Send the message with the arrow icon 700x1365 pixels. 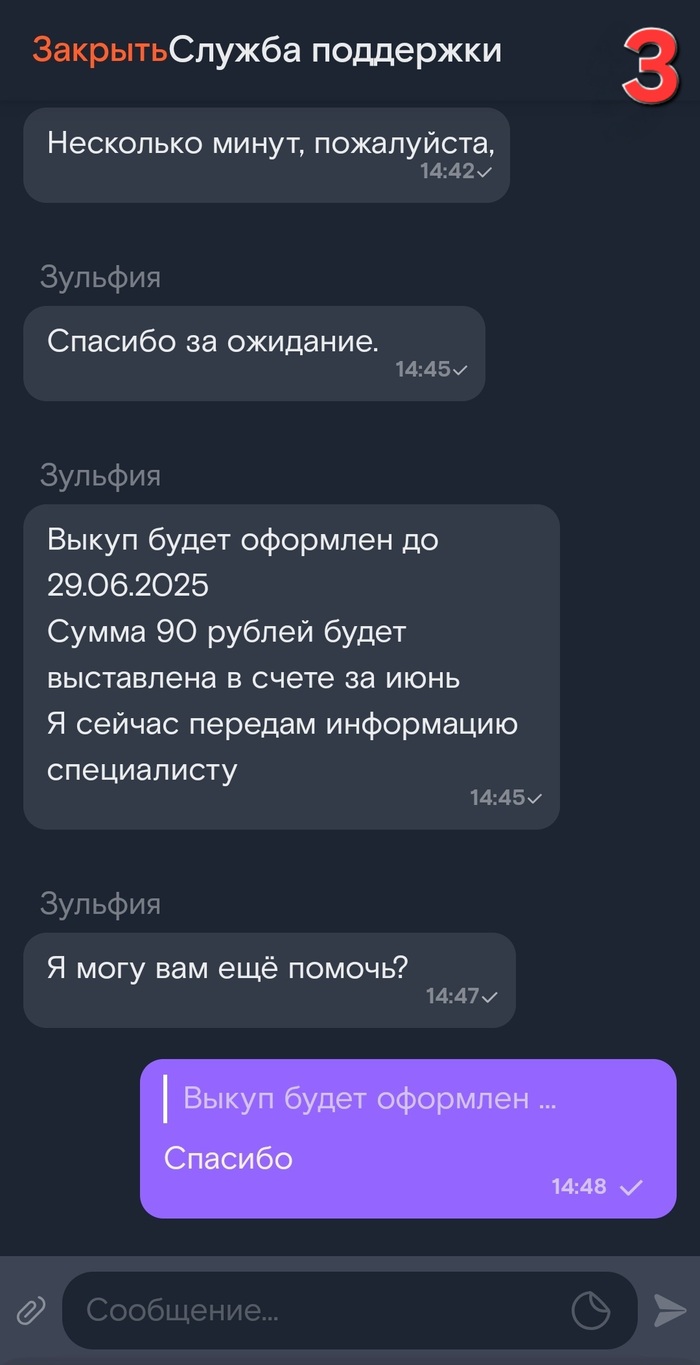click(667, 1310)
